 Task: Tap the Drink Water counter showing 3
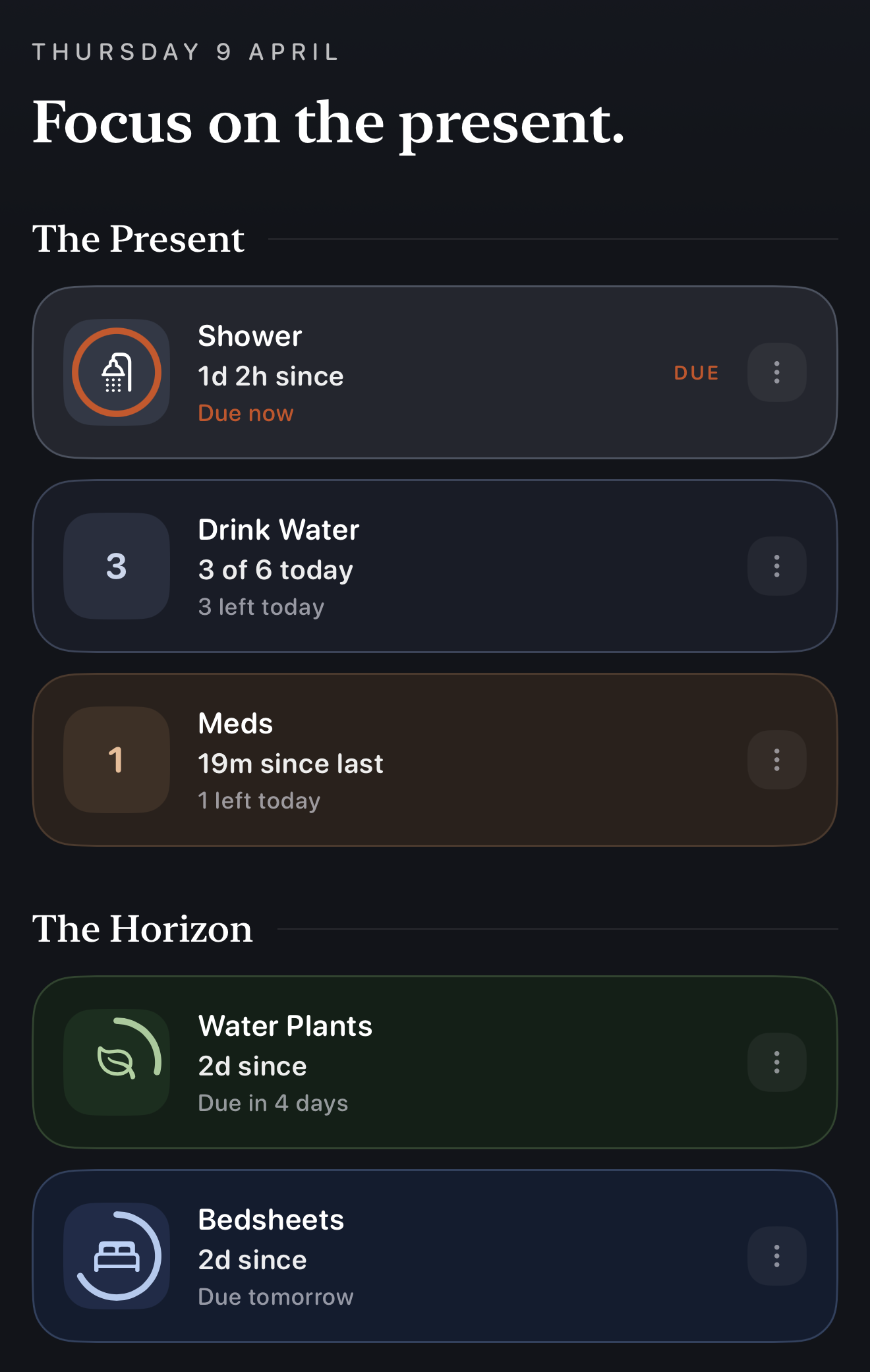116,565
